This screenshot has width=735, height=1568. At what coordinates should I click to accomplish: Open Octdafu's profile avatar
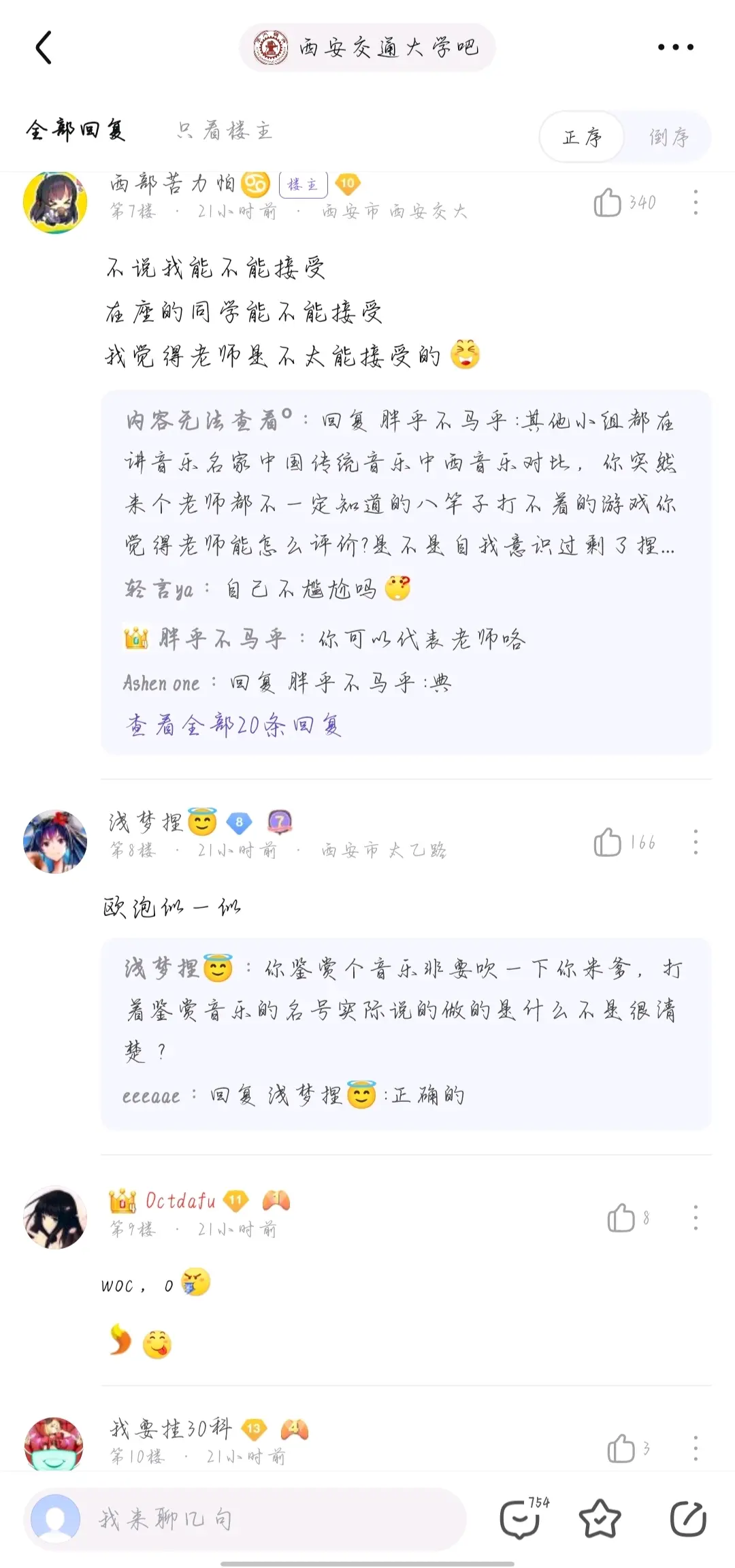tap(55, 1217)
